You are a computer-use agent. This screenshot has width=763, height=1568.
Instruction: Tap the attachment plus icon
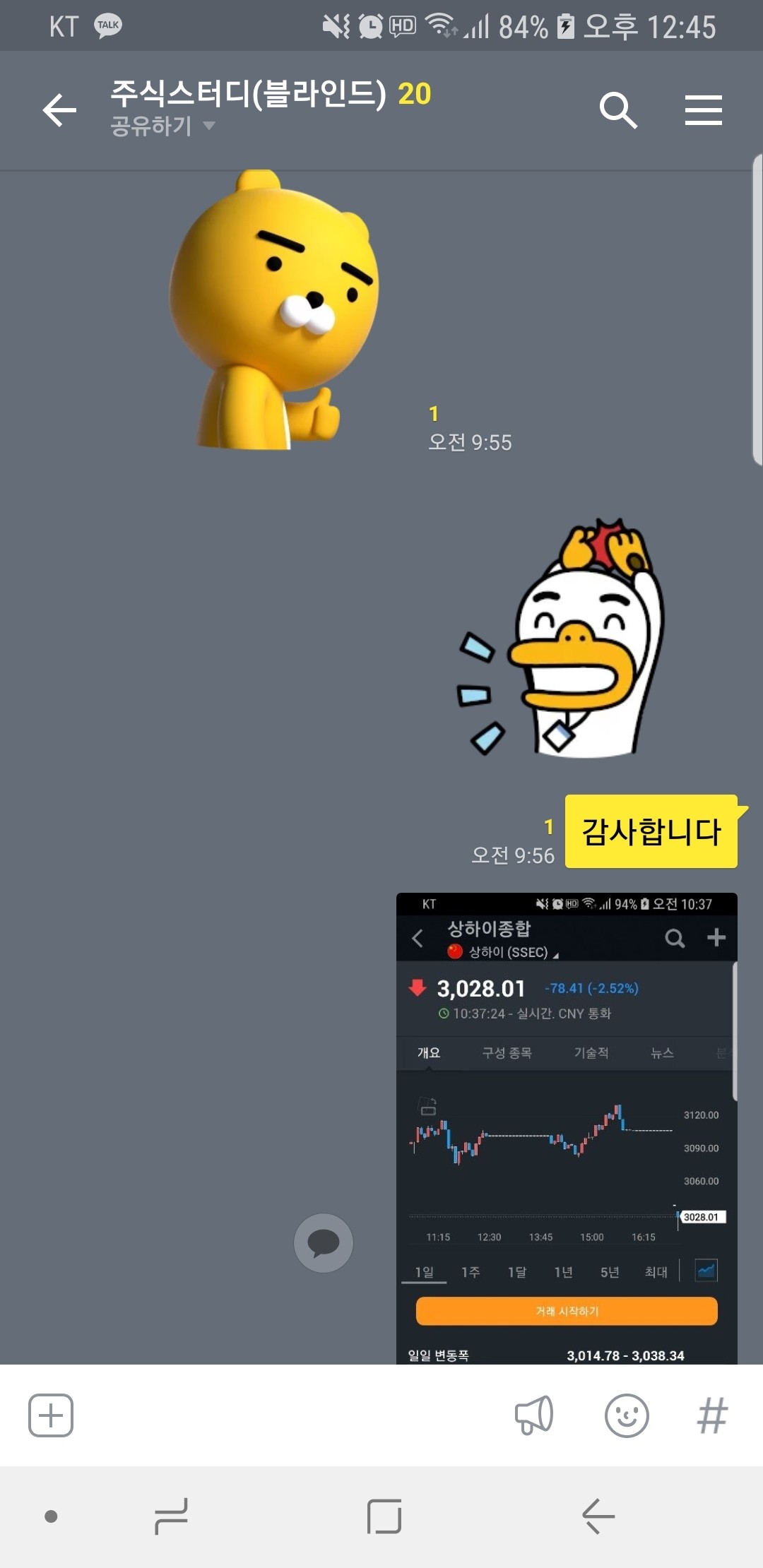[49, 1415]
